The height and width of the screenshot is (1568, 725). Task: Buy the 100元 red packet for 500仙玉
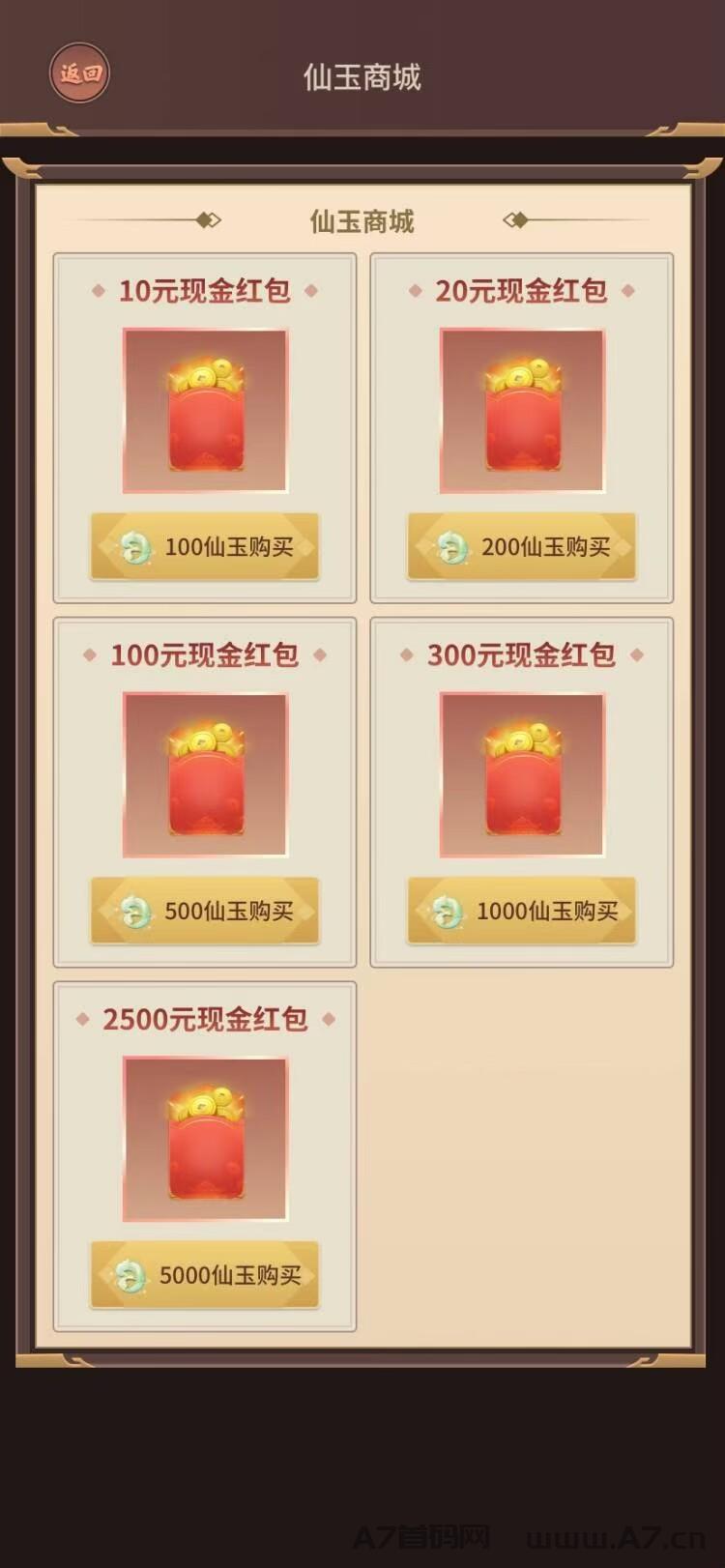click(x=205, y=911)
